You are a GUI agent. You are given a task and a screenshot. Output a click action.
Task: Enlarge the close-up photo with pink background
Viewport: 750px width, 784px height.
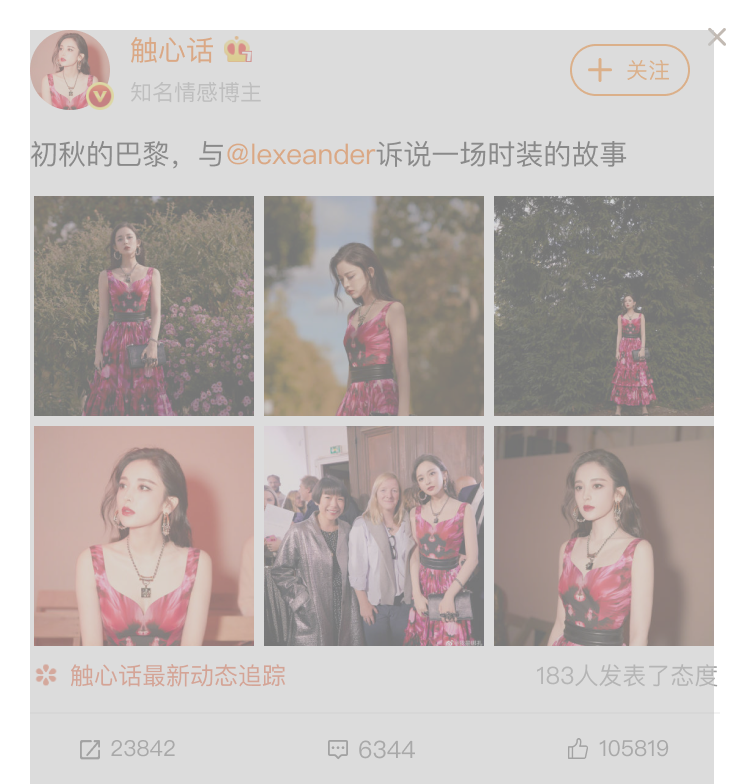pos(144,536)
